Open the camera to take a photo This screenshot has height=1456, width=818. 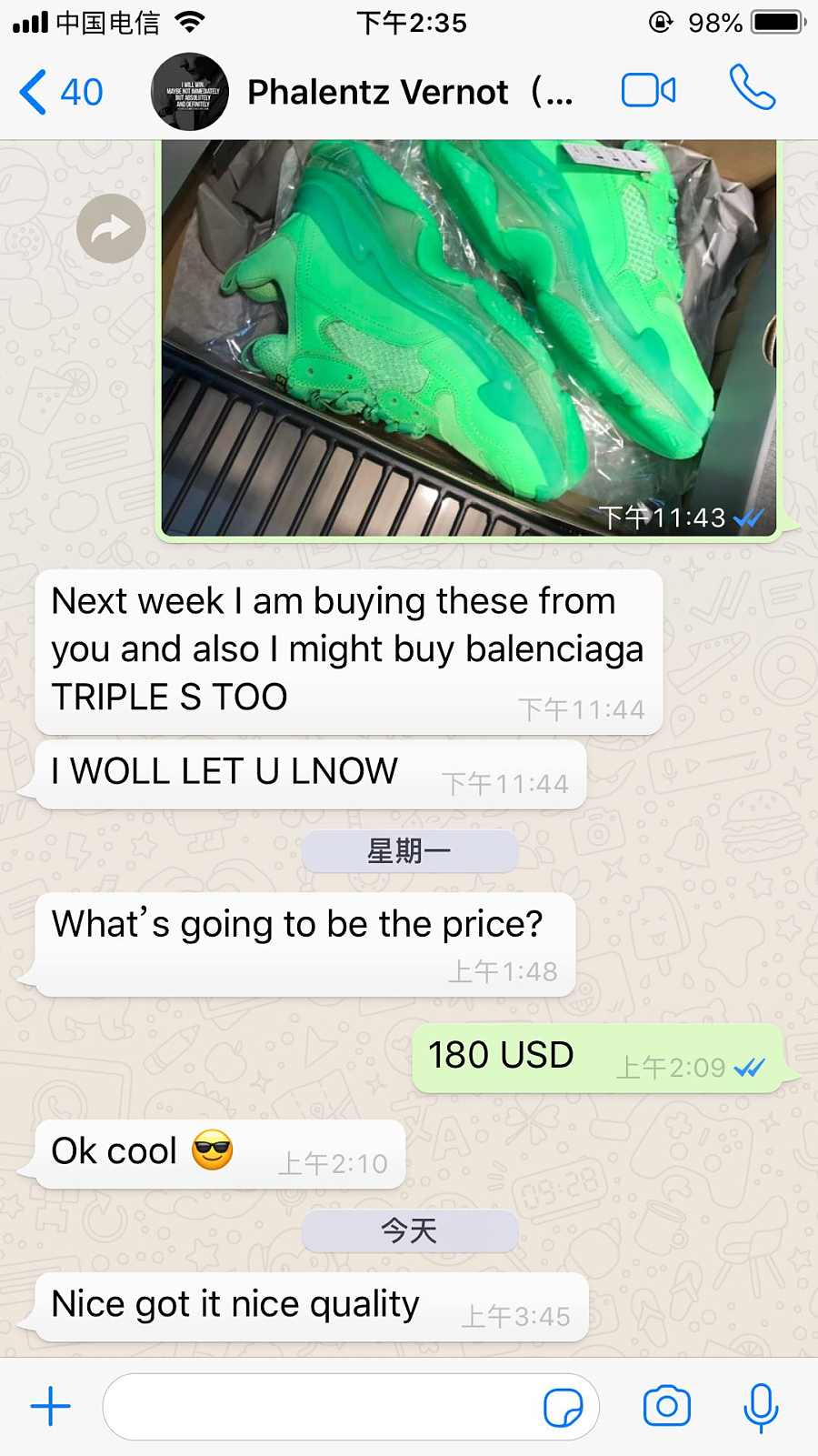click(x=666, y=1406)
